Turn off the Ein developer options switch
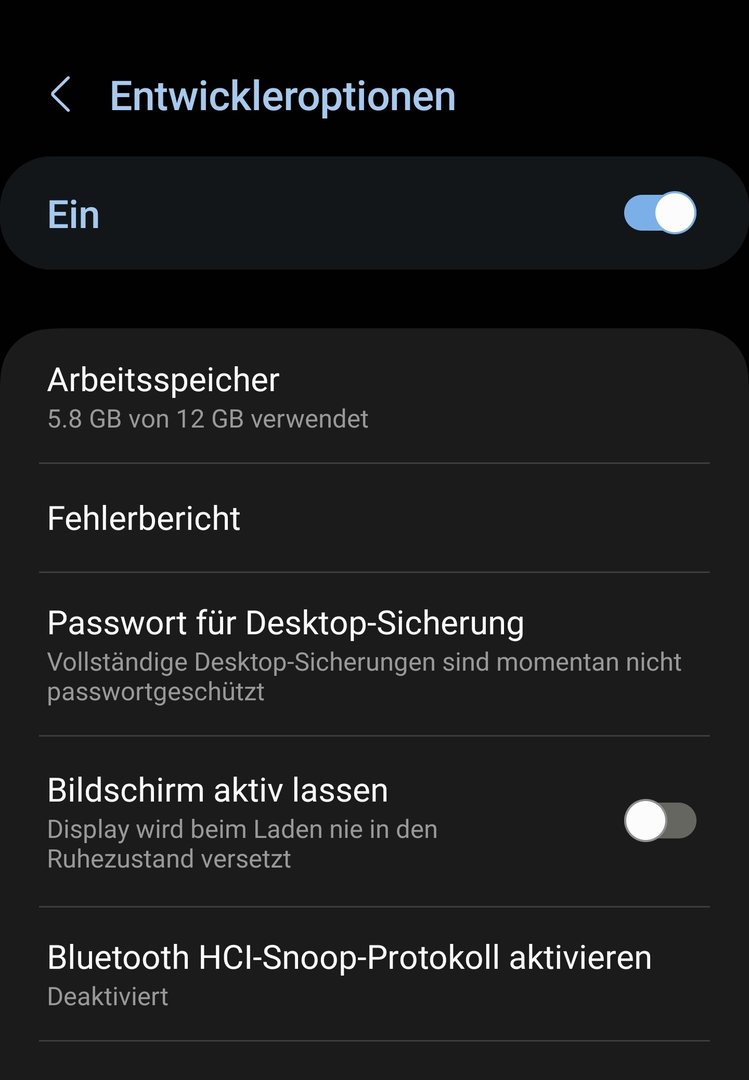749x1080 pixels. click(x=660, y=213)
